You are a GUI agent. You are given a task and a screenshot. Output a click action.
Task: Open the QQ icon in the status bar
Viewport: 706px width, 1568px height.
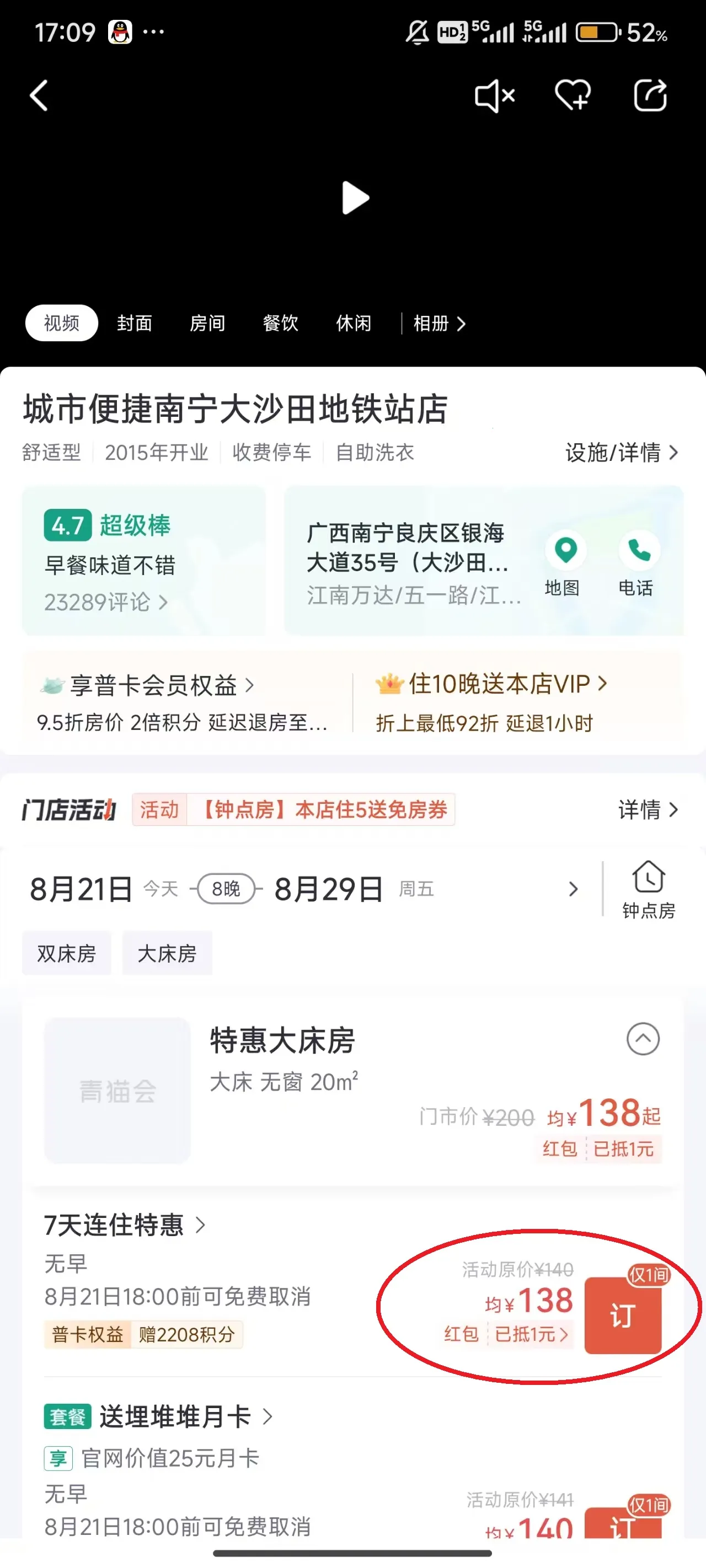click(x=119, y=30)
